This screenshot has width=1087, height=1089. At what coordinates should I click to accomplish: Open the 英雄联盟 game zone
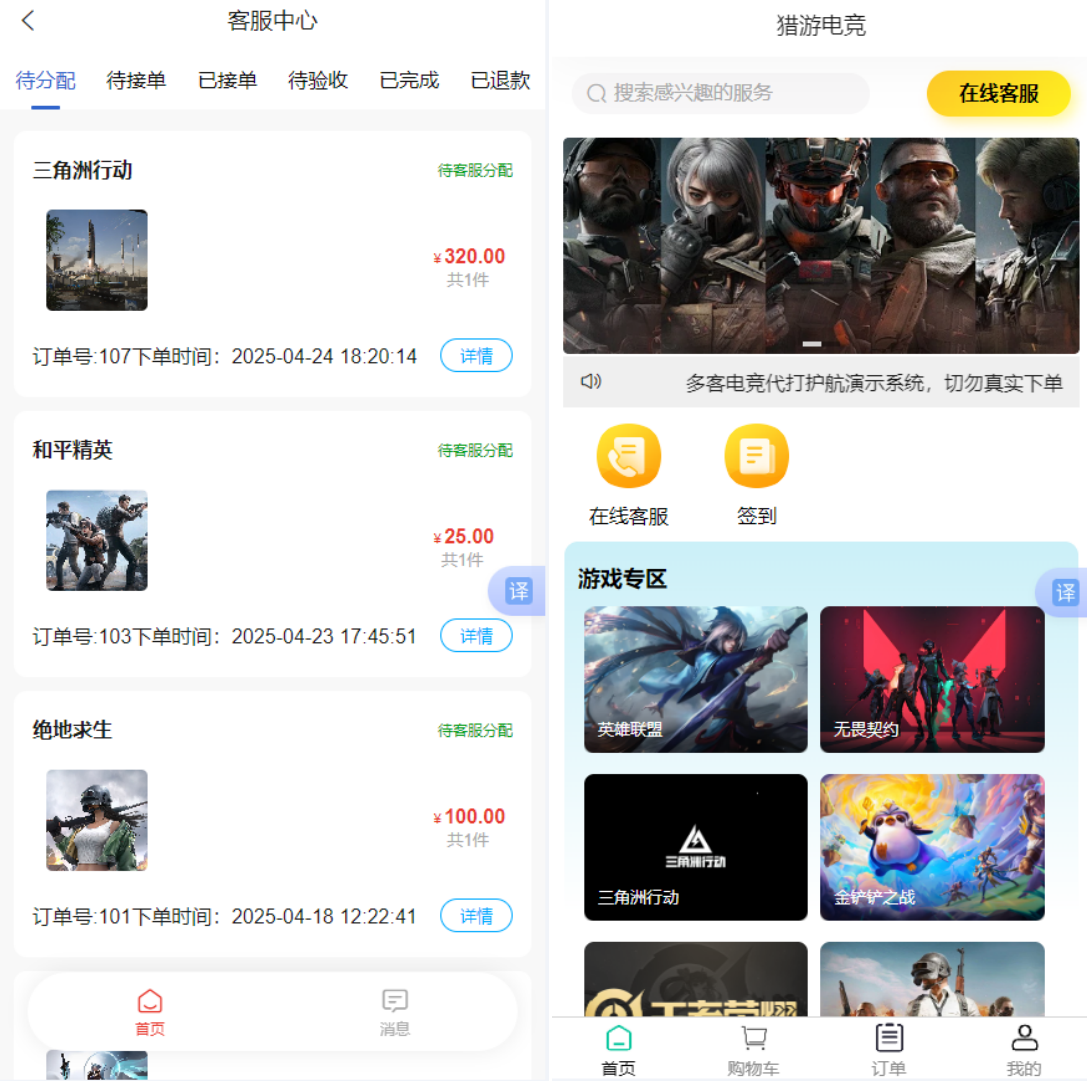pyautogui.click(x=695, y=679)
